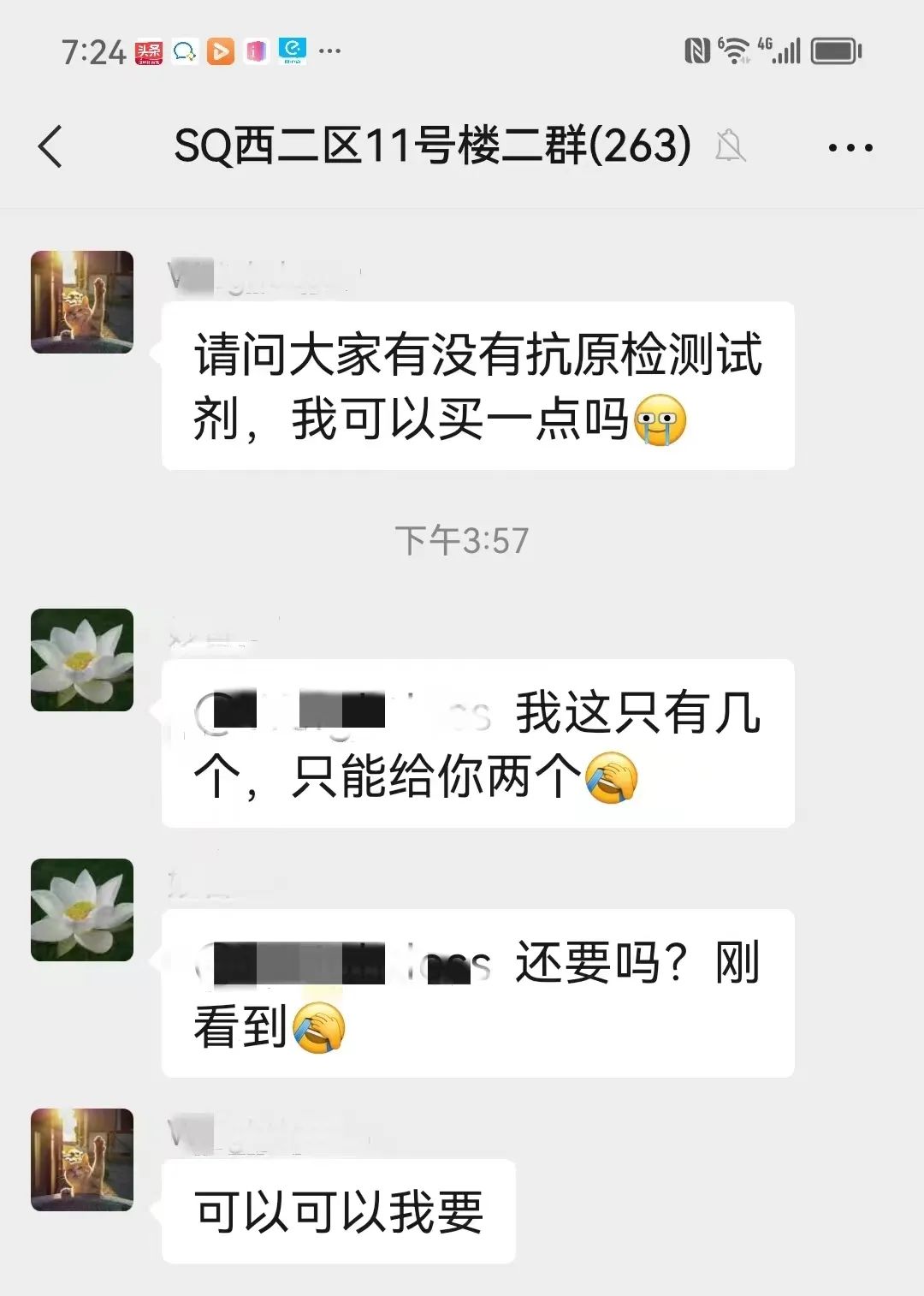The height and width of the screenshot is (1296, 924).
Task: View profile via lotus avatar by 还要吗 message
Action: pyautogui.click(x=82, y=910)
